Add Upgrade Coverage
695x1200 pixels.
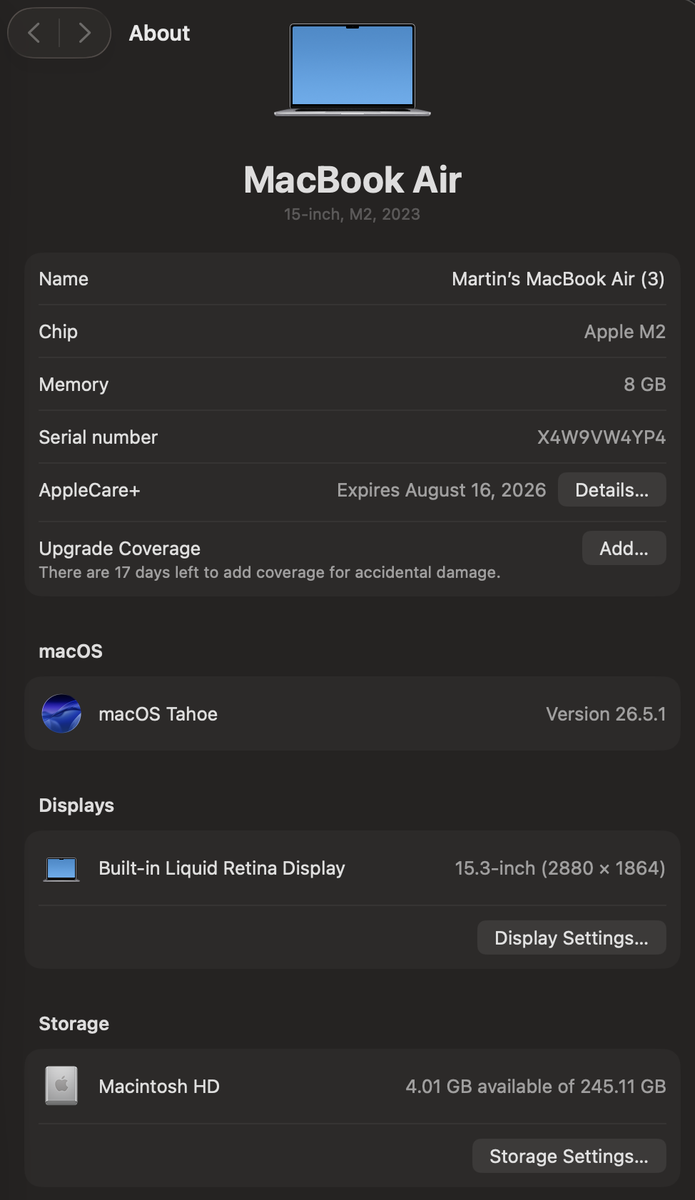point(624,548)
